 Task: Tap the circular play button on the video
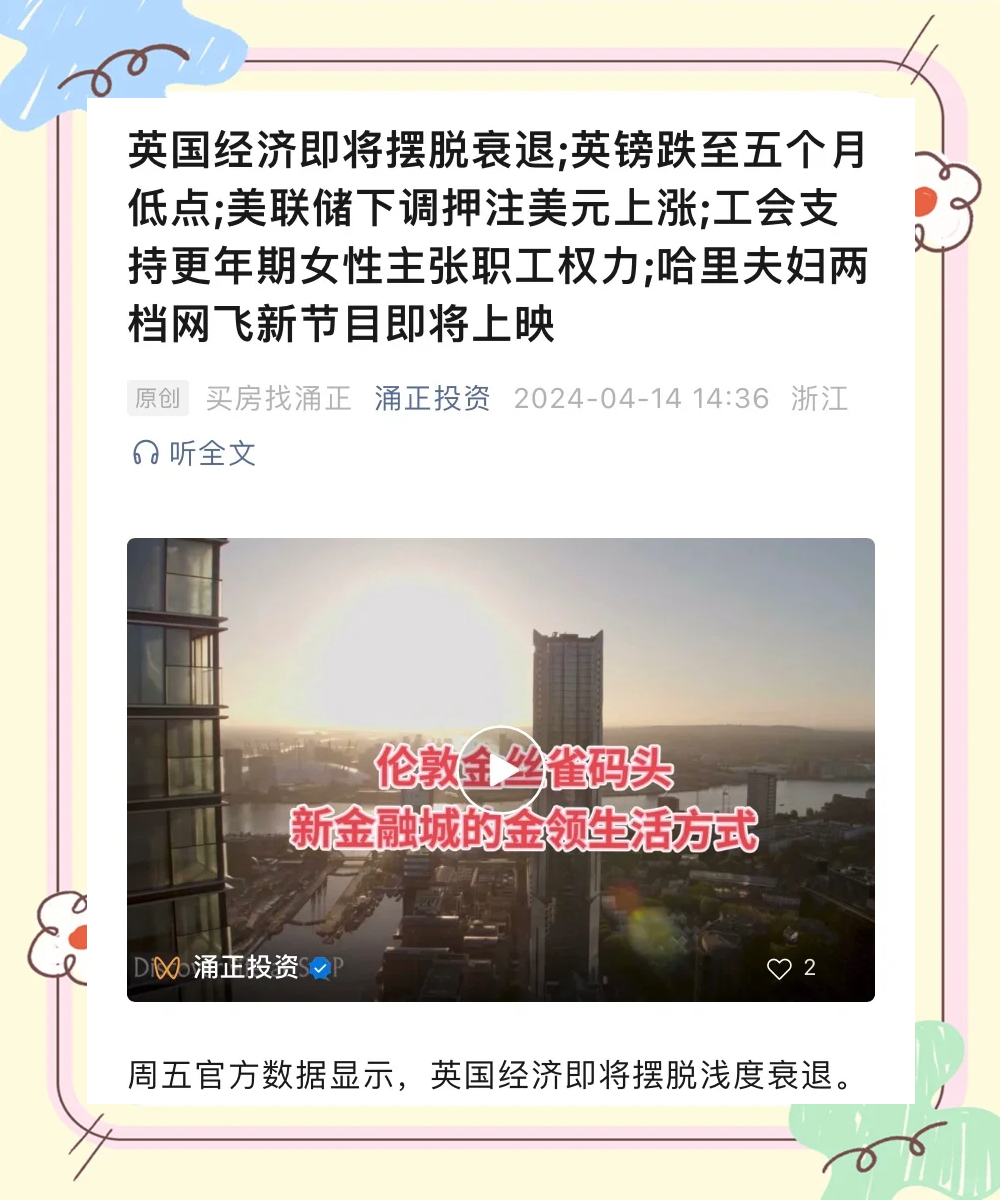[501, 770]
